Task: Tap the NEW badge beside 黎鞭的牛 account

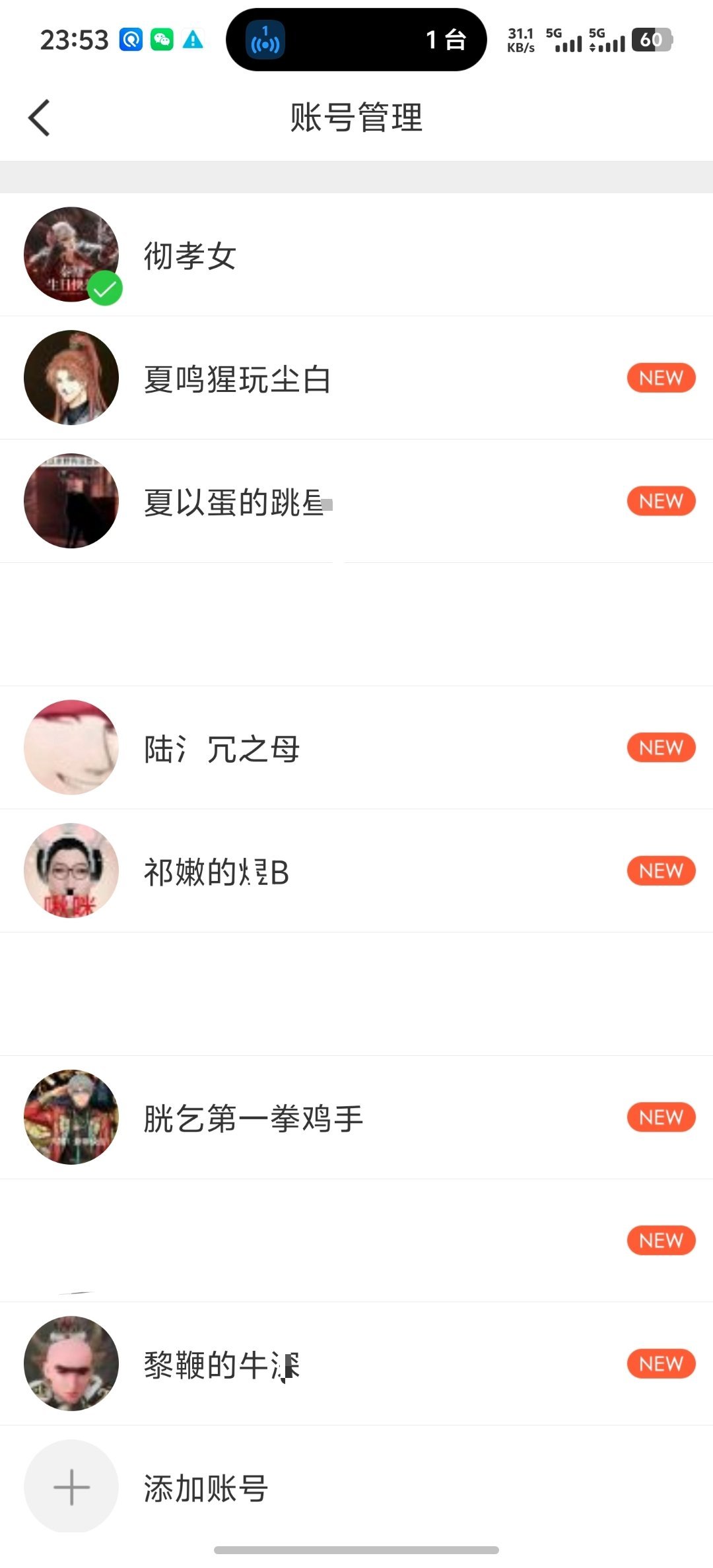Action: [x=660, y=1364]
